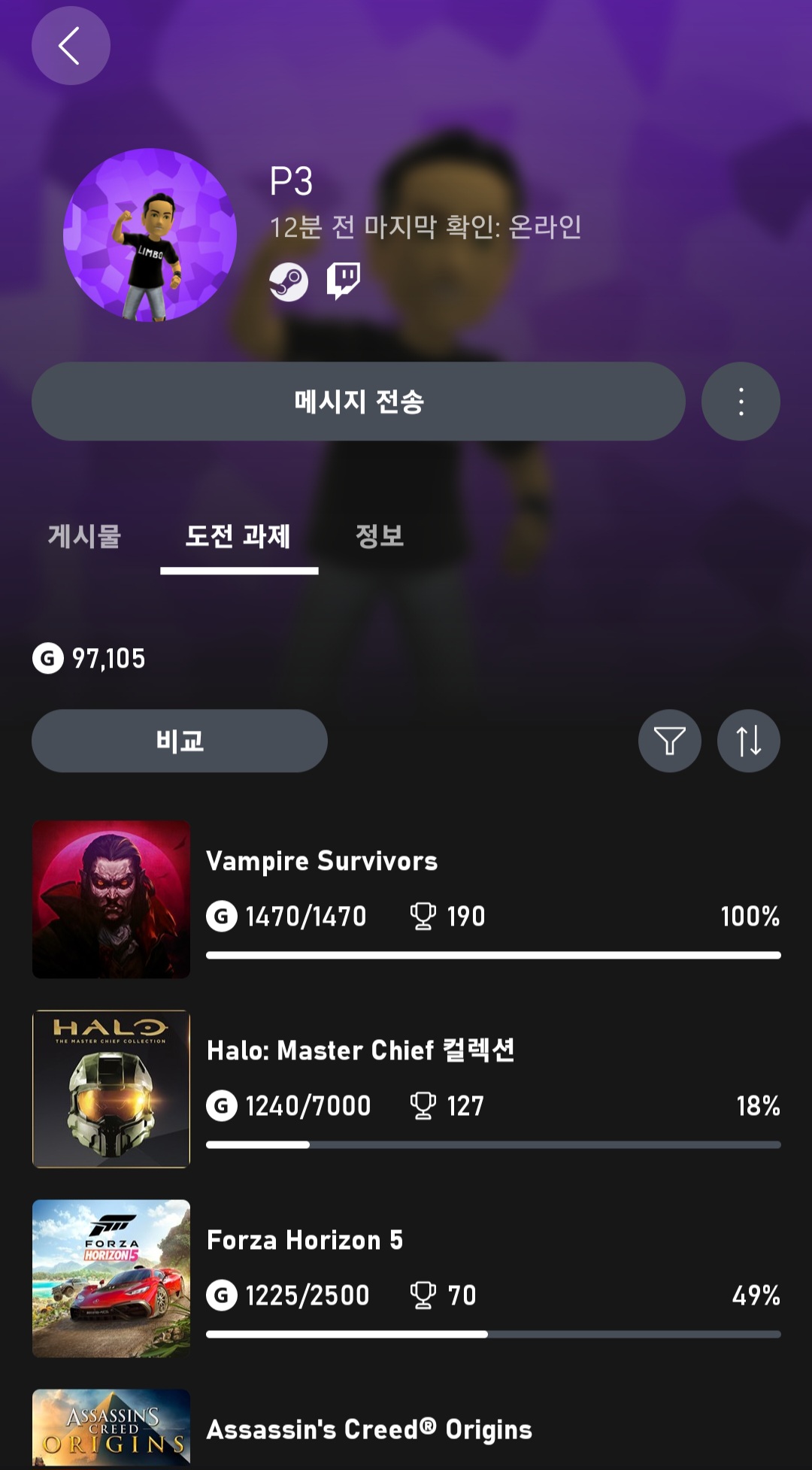Switch to the 정보 tab

tap(380, 536)
